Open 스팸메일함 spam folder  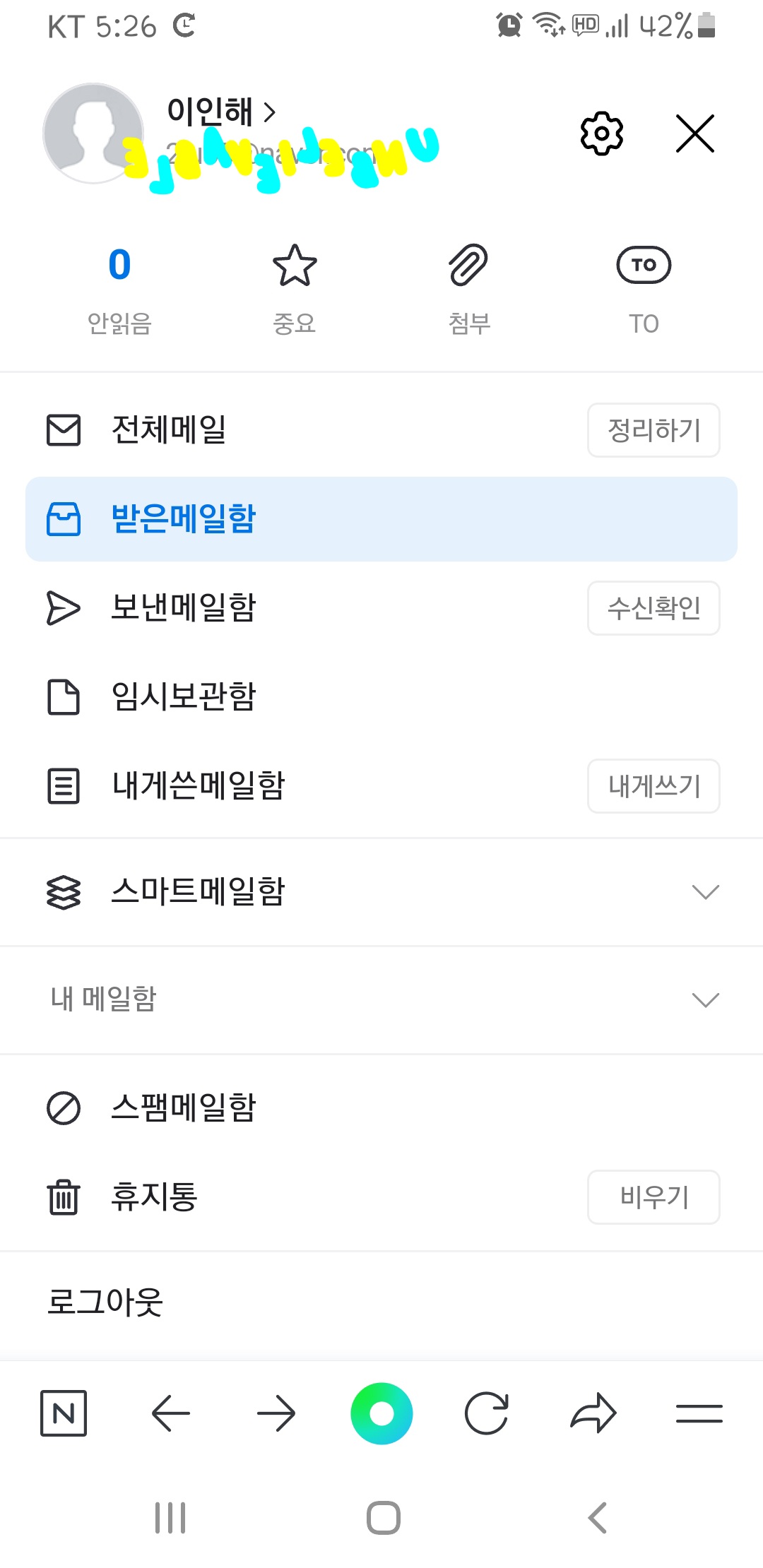pos(381,1108)
